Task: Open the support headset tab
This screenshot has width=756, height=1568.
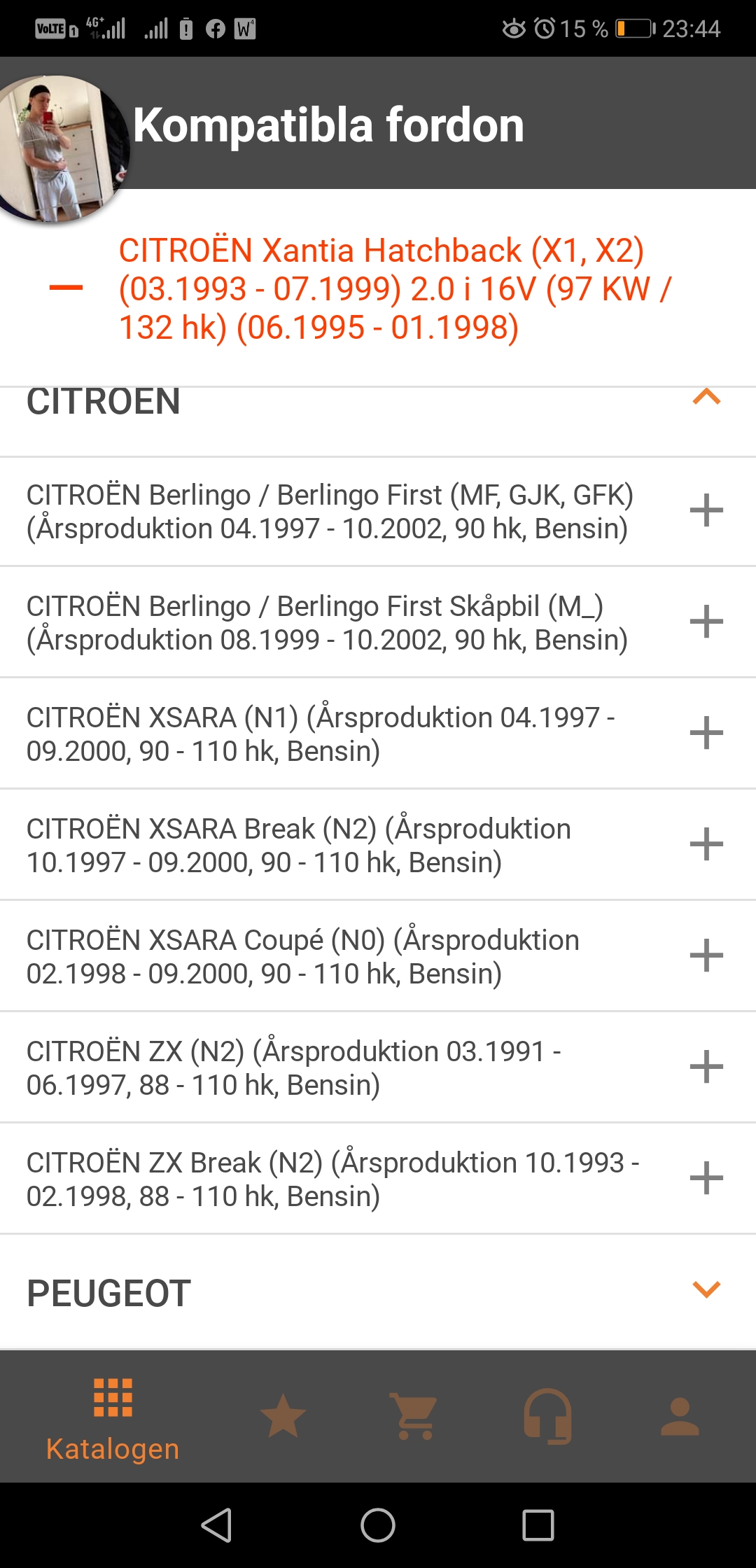Action: coord(547,1417)
